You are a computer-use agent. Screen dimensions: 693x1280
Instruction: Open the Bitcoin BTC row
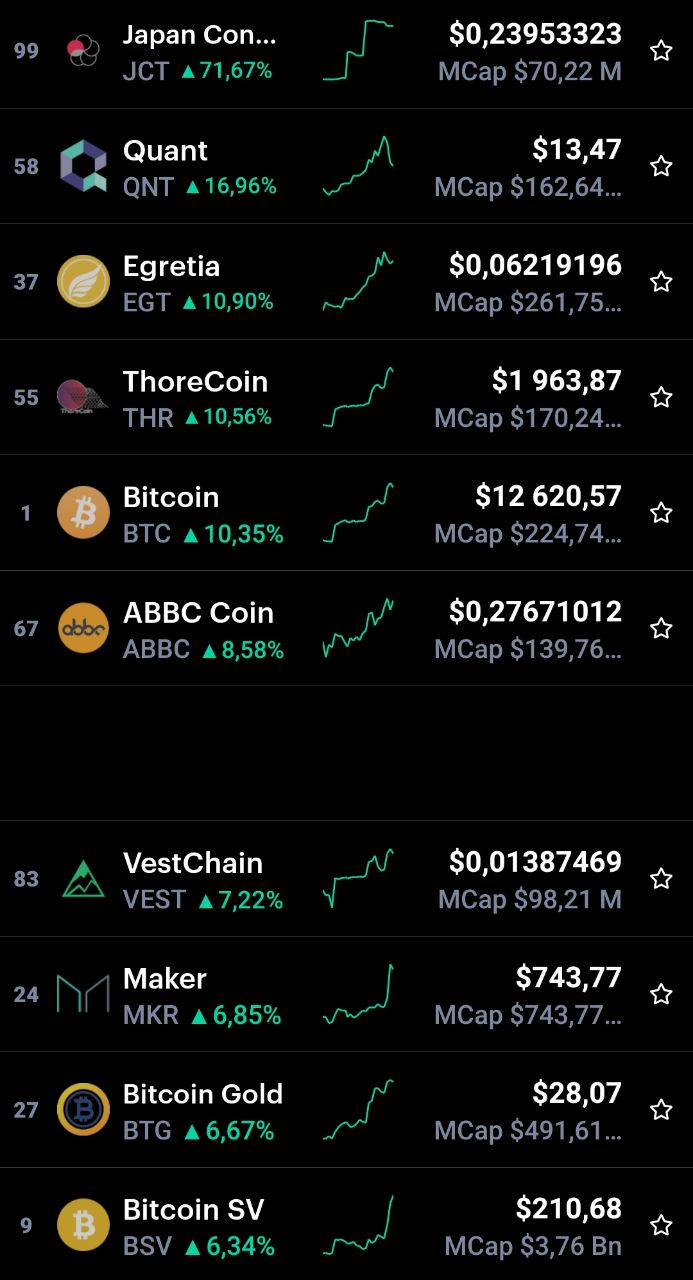[x=346, y=513]
